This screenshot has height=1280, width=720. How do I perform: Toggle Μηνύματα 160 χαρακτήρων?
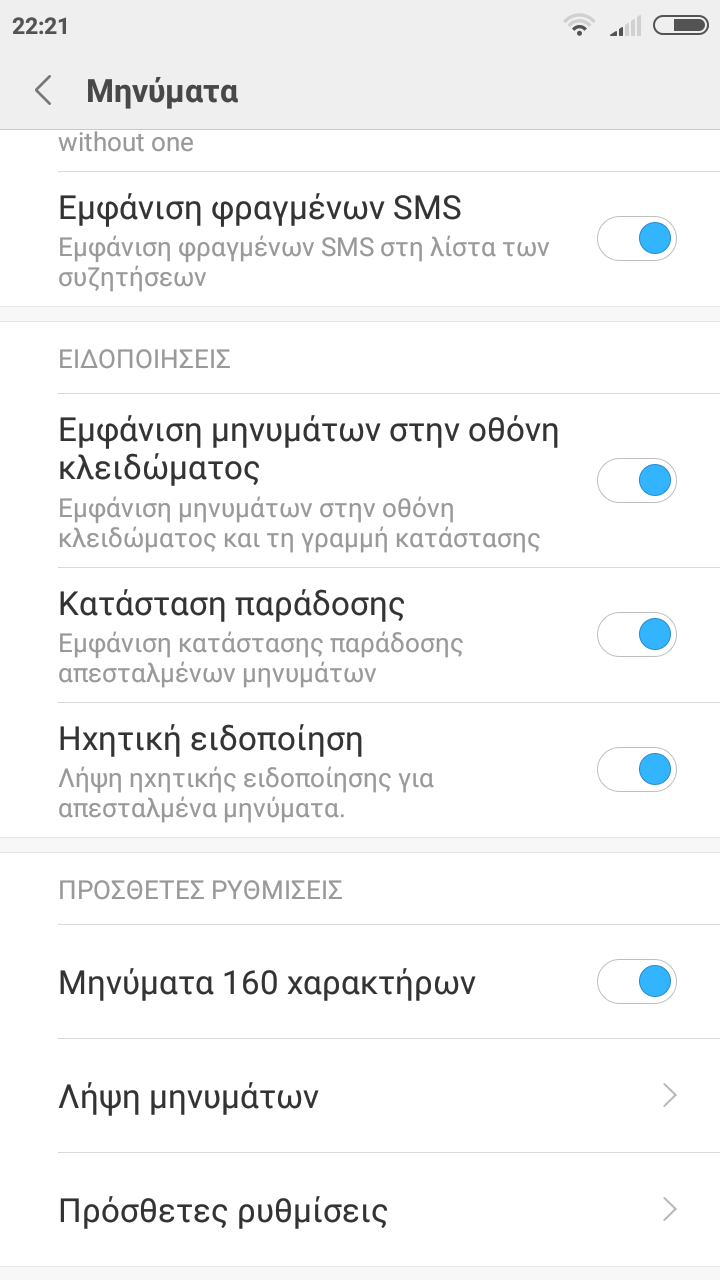tap(637, 982)
